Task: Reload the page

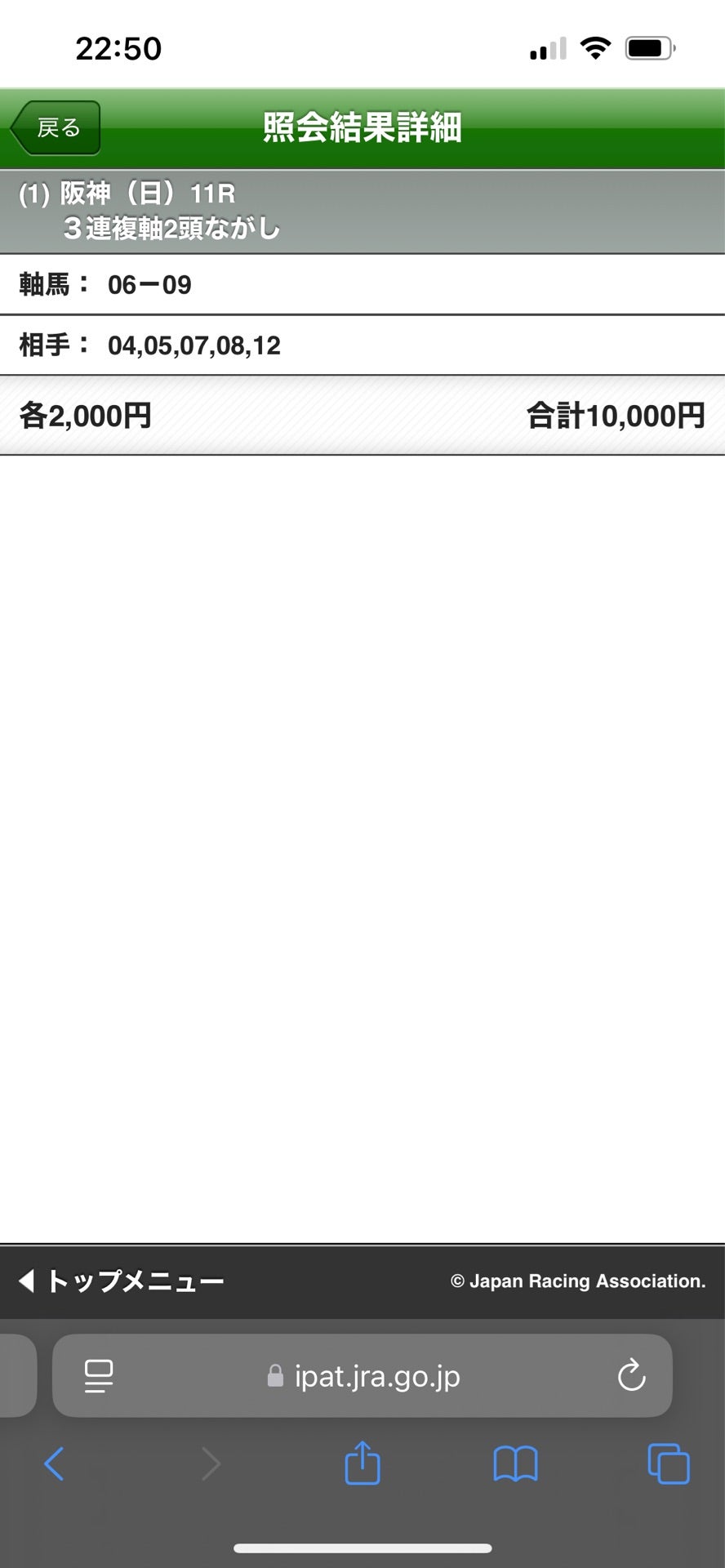Action: pos(631,1376)
